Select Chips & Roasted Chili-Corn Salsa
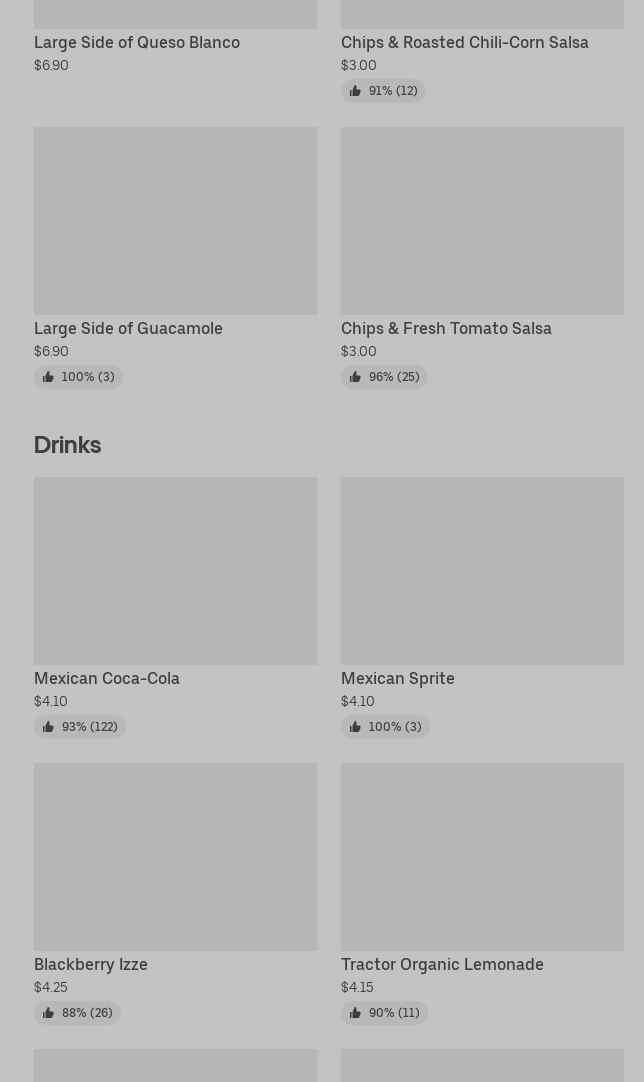The height and width of the screenshot is (1082, 644). tap(464, 42)
